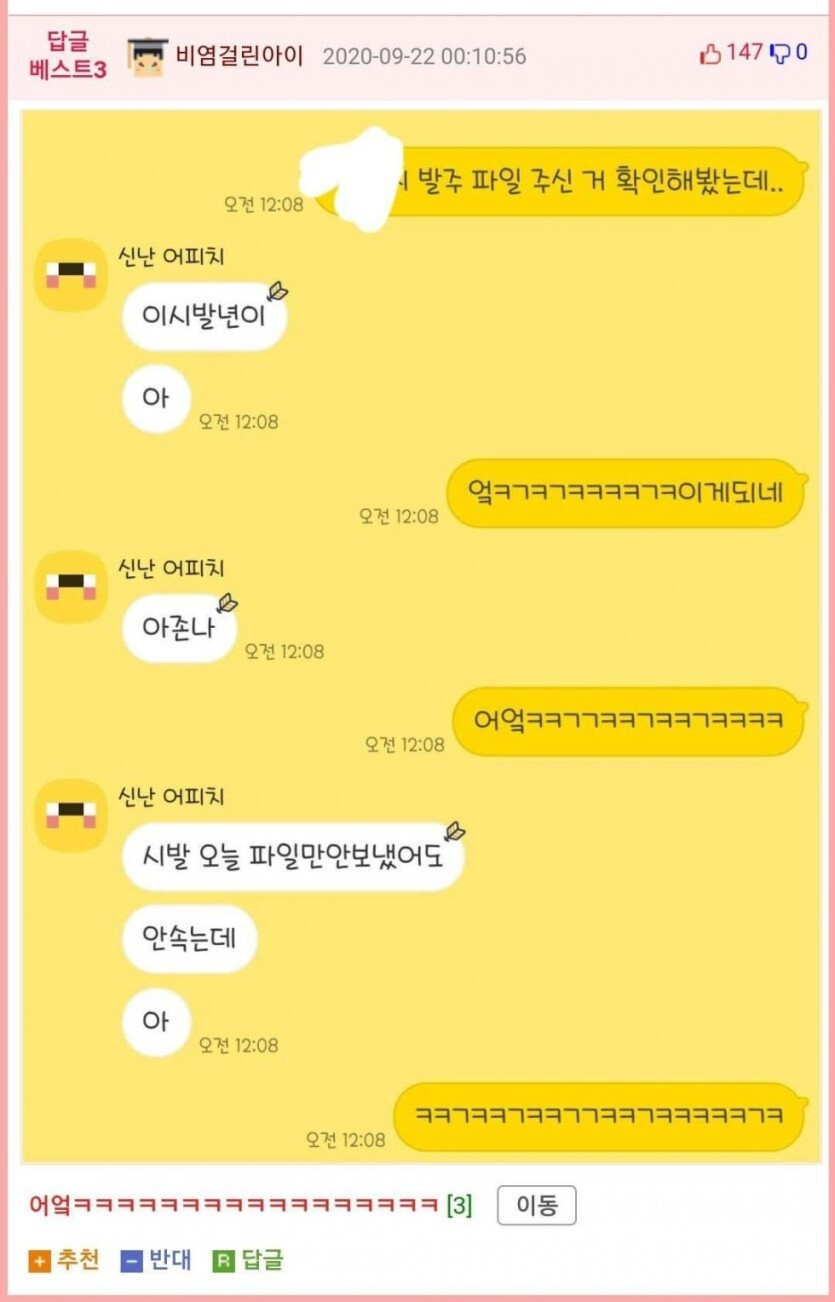Recommend the comment with 추천
The width and height of the screenshot is (835, 1302).
coord(65,1260)
